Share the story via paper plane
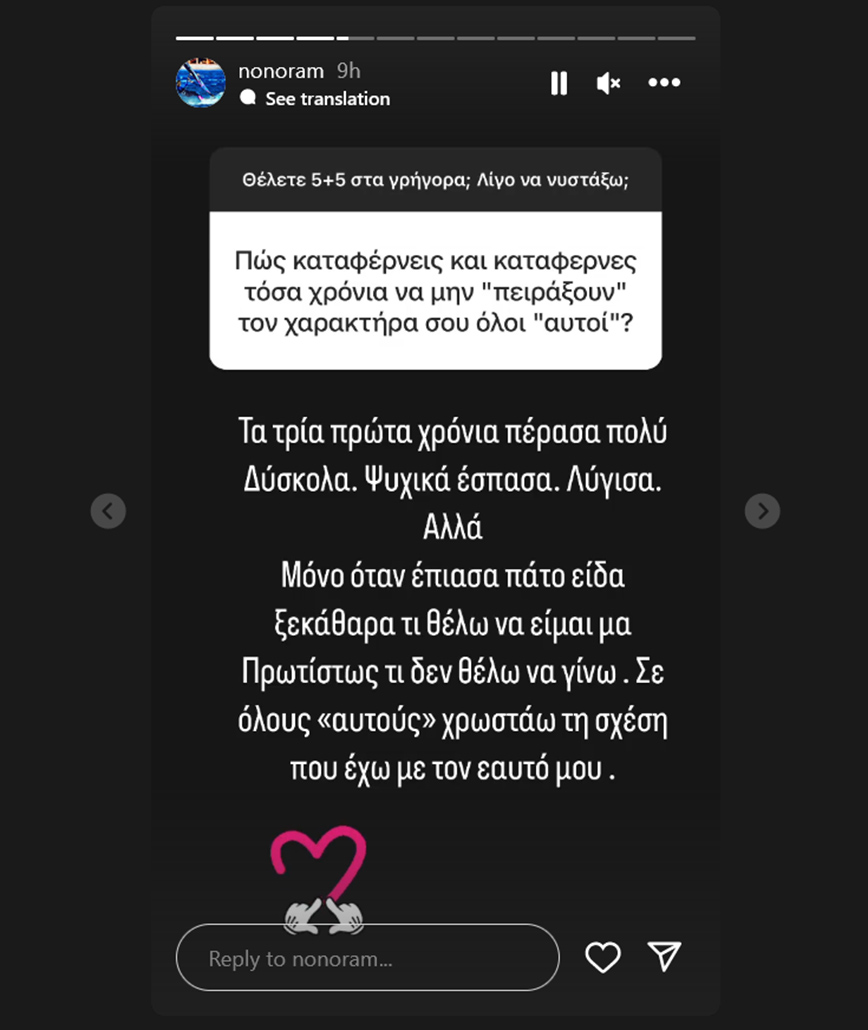 (x=664, y=957)
